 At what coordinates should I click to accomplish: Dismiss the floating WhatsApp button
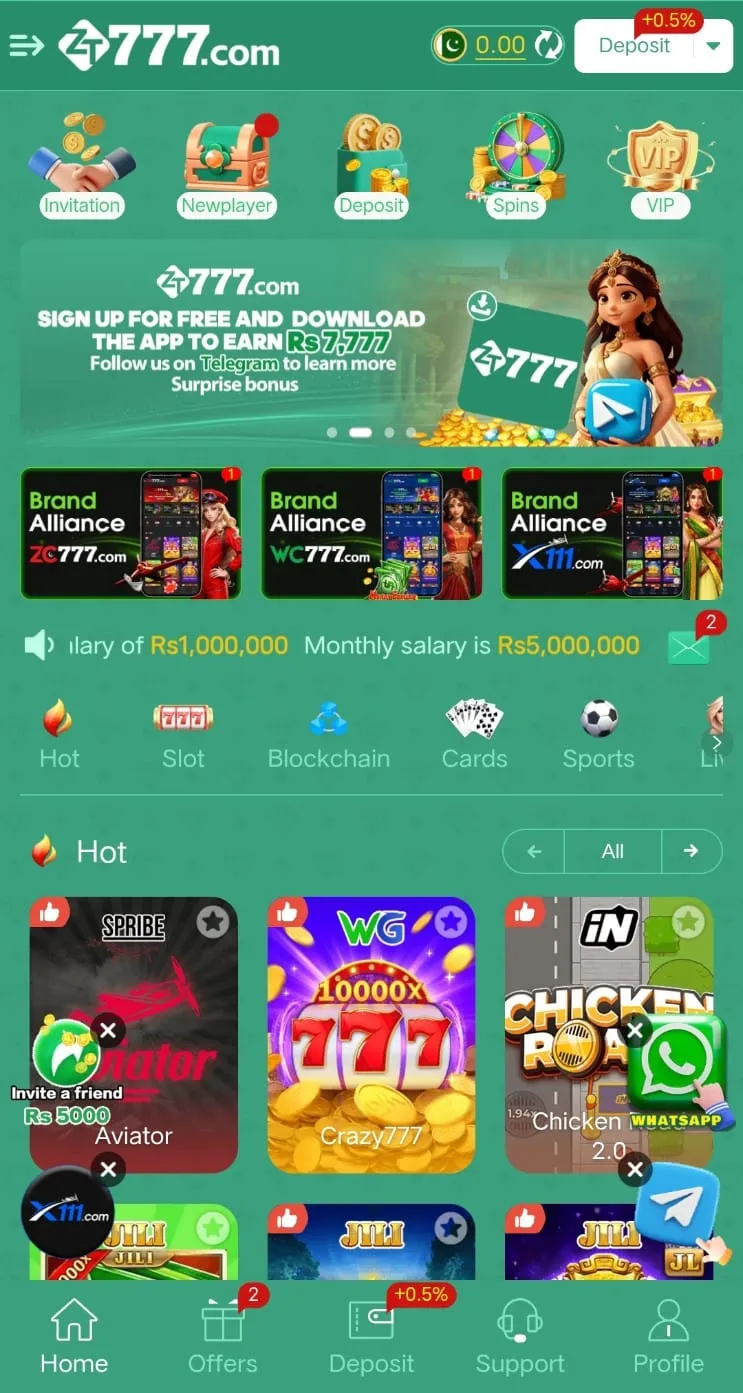[635, 1029]
